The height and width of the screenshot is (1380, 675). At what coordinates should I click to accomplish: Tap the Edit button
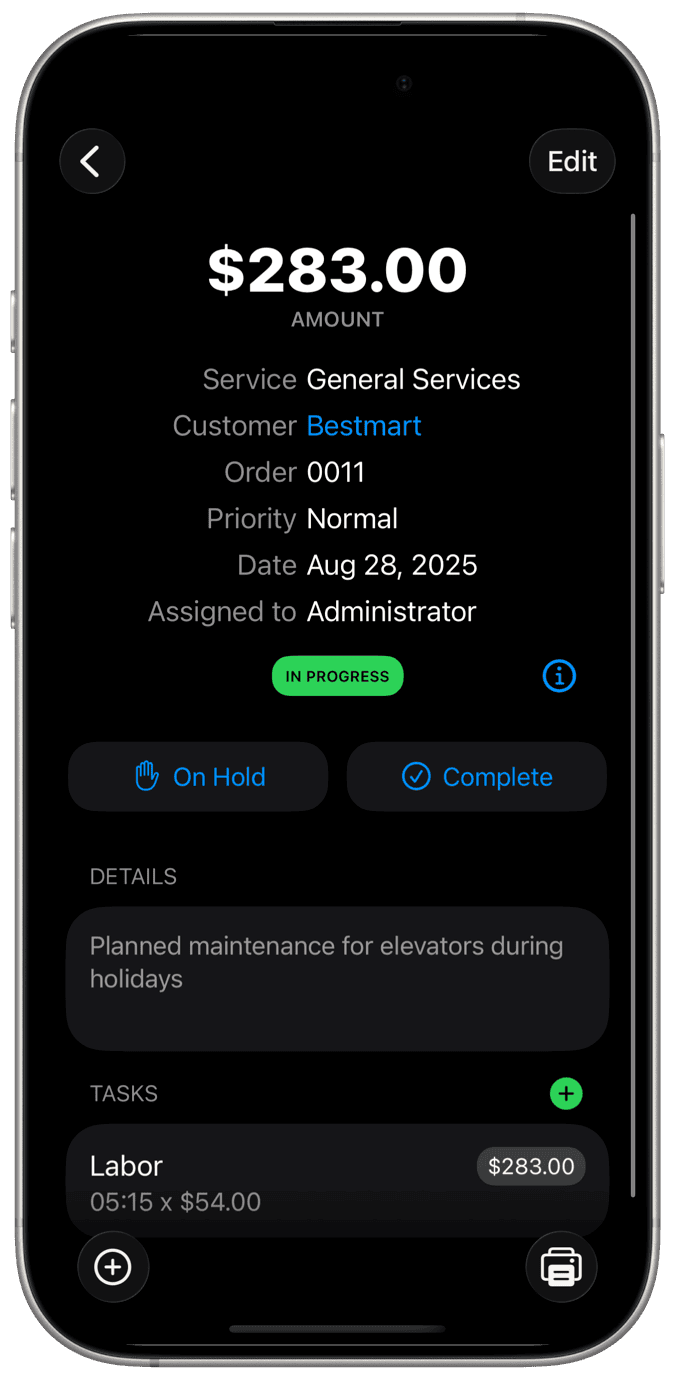572,161
